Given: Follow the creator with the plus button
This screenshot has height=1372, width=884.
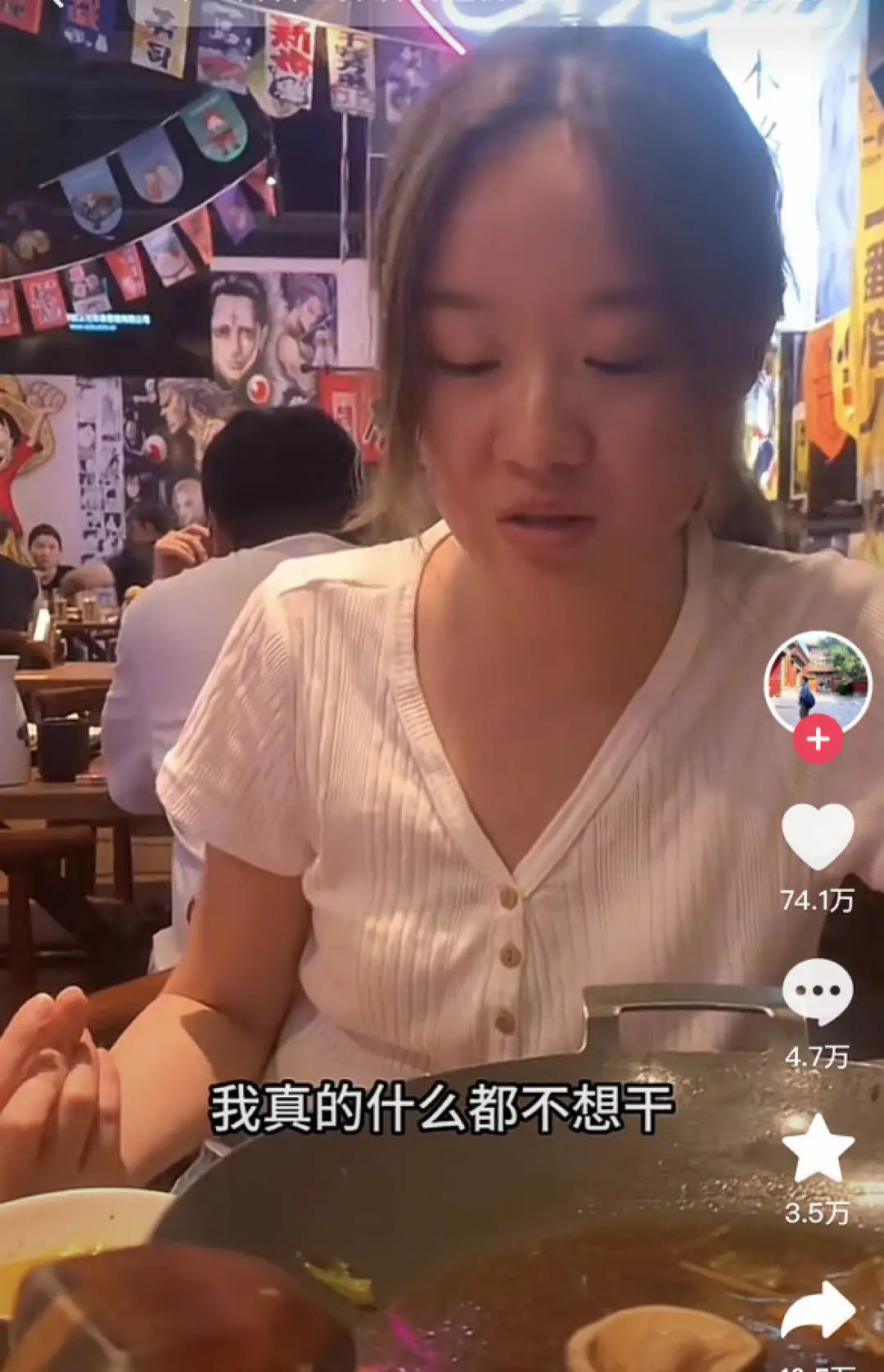Looking at the screenshot, I should point(817,740).
